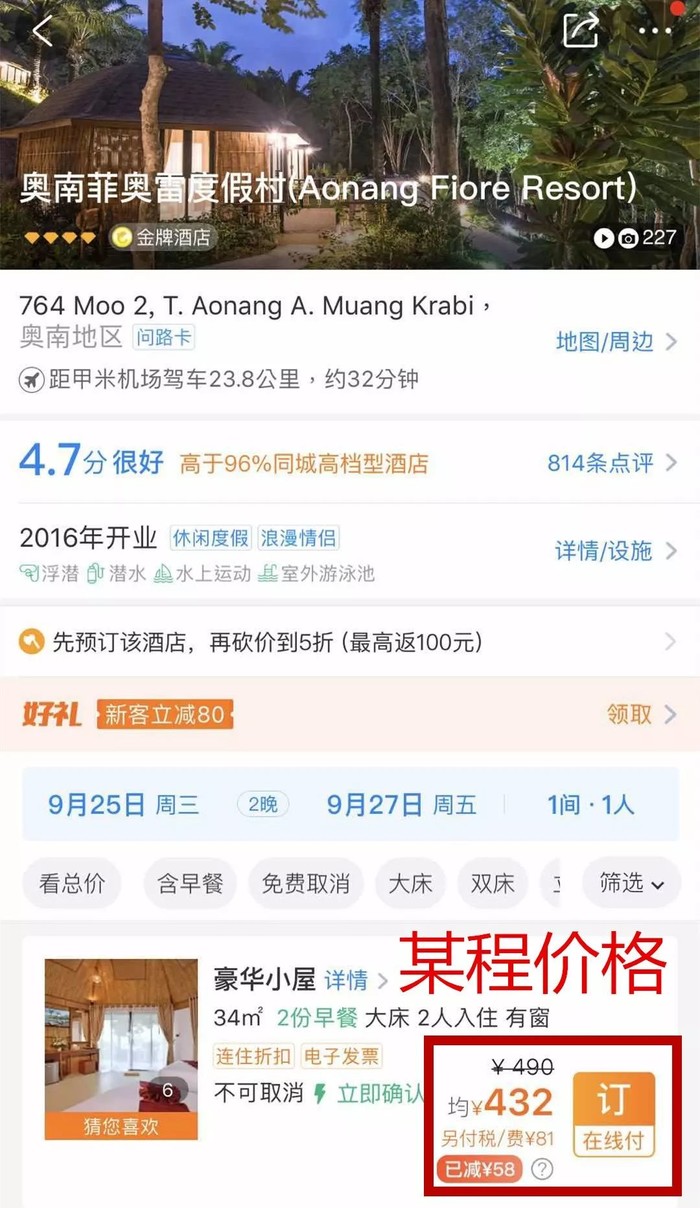Select the 看总价 total price chip

tap(72, 884)
